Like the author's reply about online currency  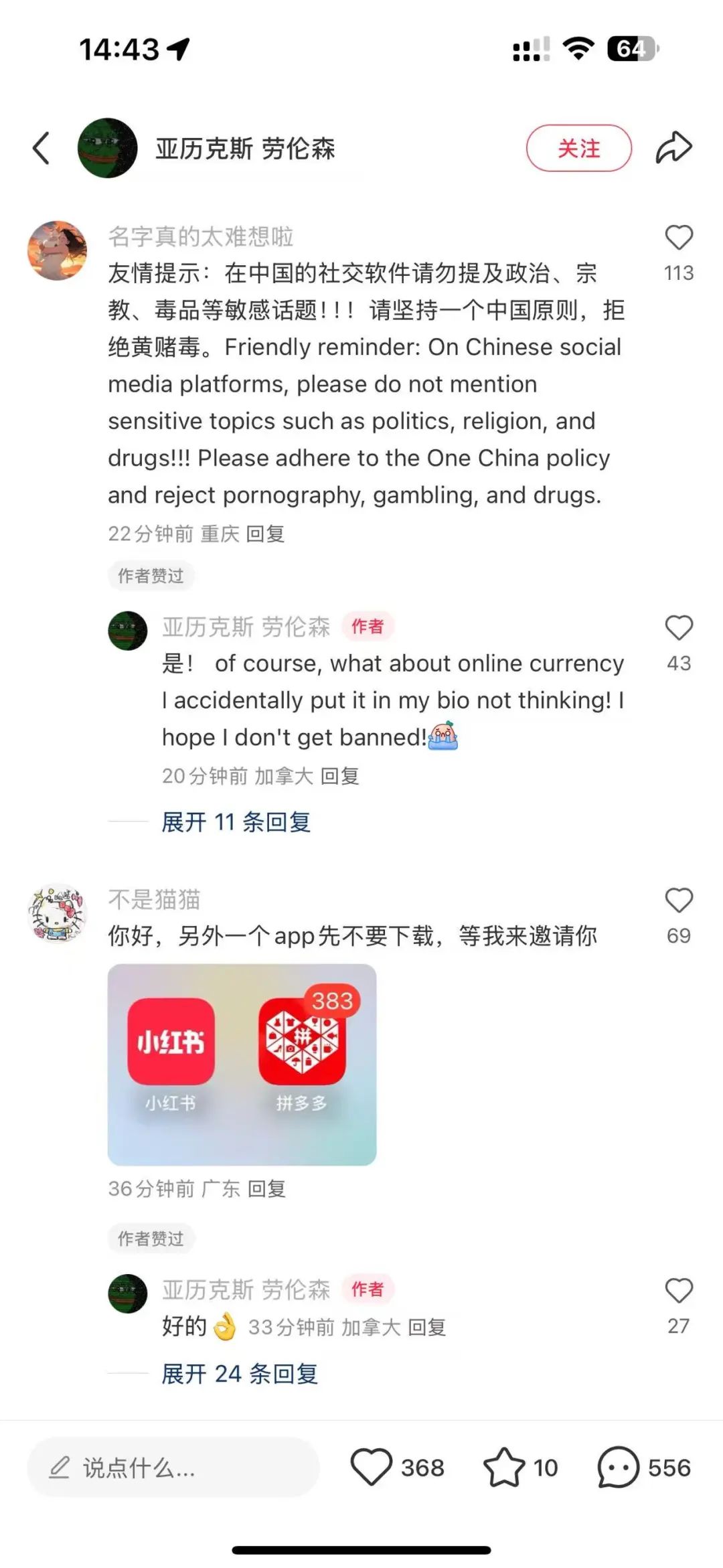point(678,629)
